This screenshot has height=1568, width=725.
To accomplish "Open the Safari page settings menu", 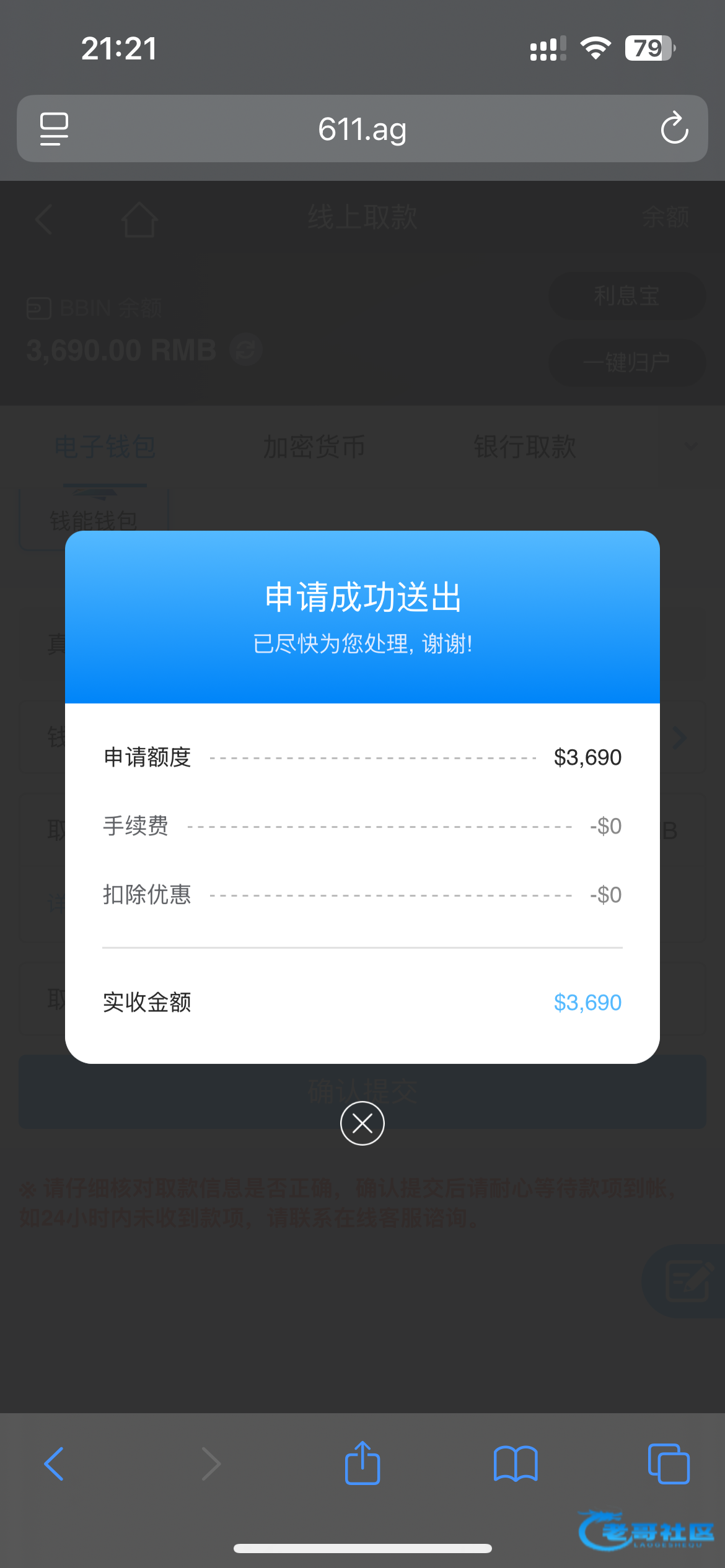I will (55, 129).
